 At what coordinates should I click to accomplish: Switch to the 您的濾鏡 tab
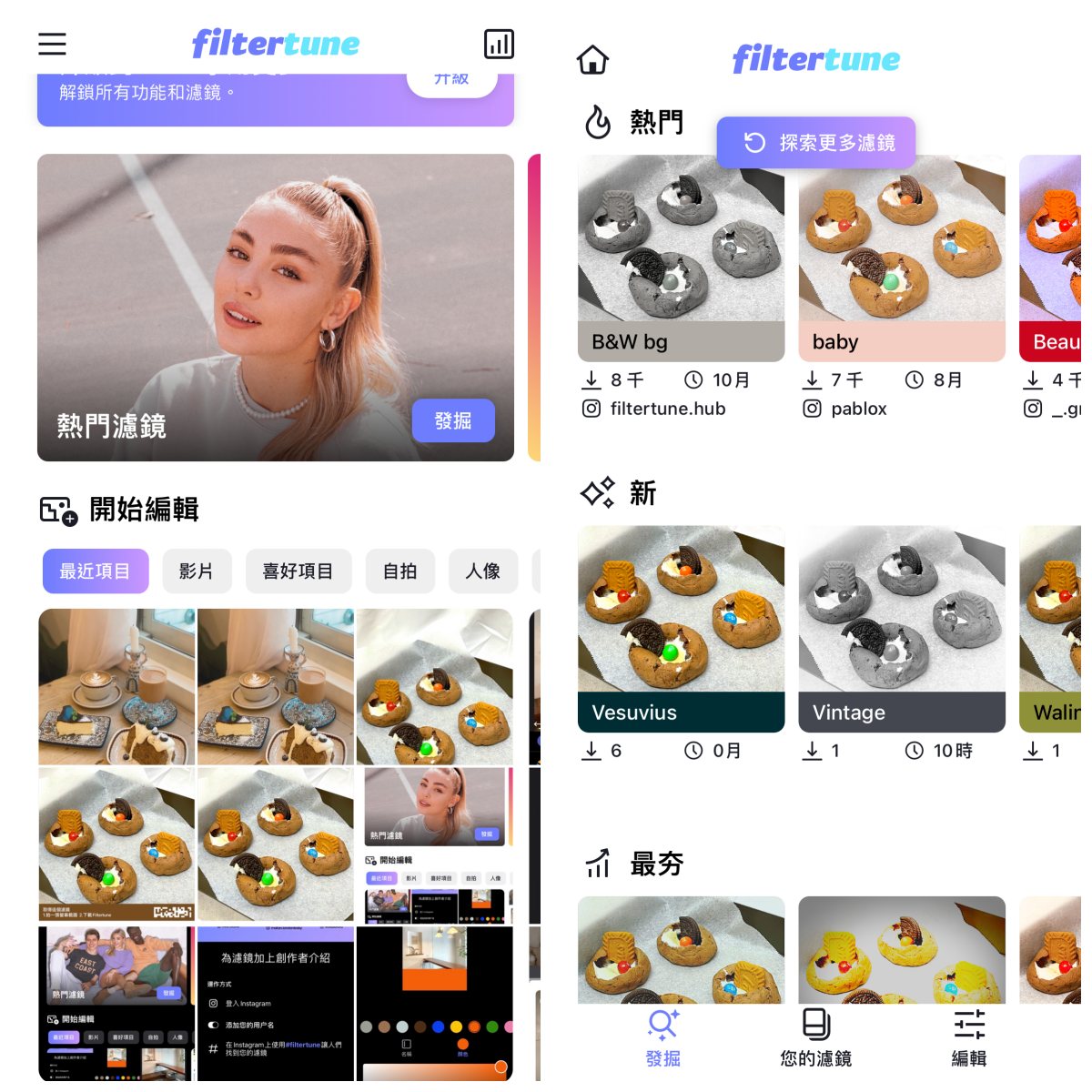pos(815,1037)
